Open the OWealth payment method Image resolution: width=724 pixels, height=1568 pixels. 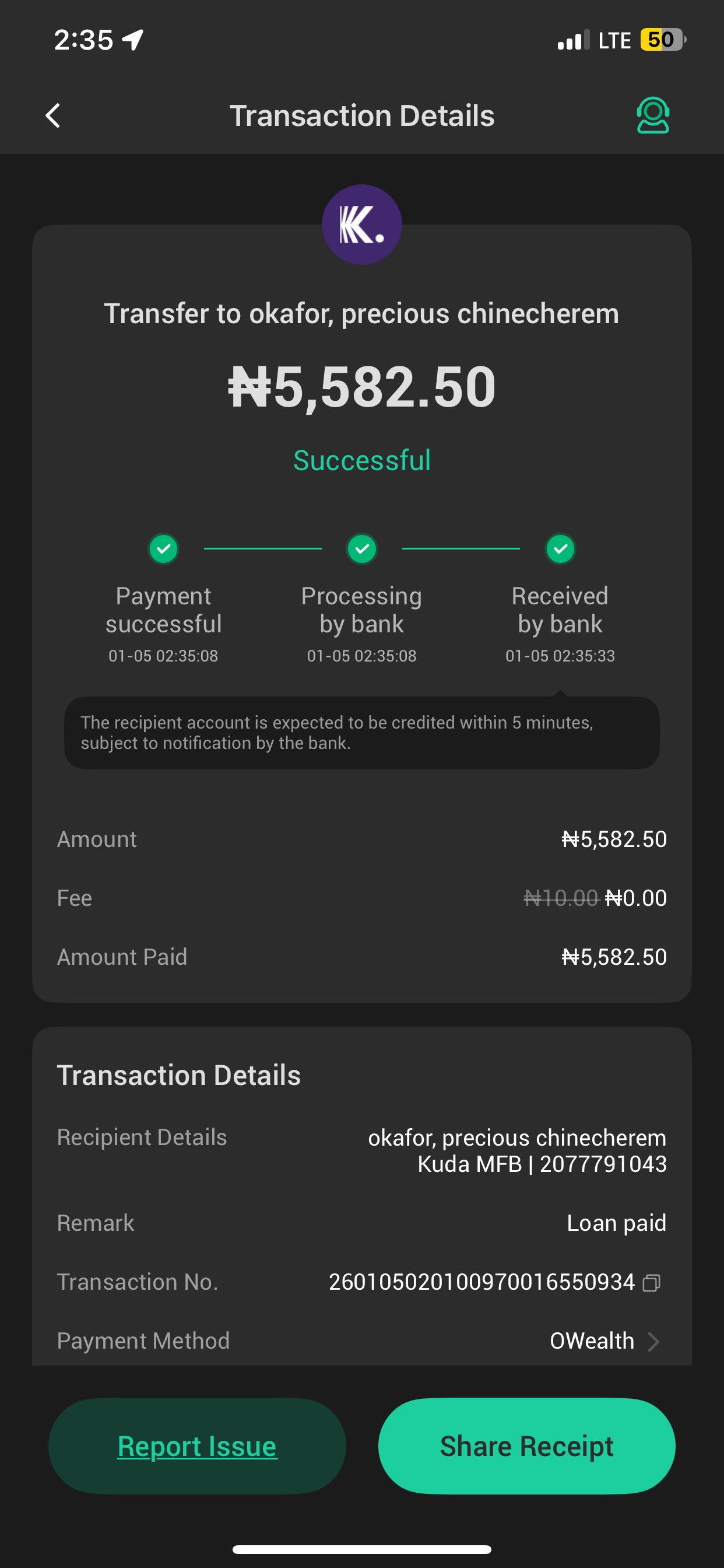[x=603, y=1341]
